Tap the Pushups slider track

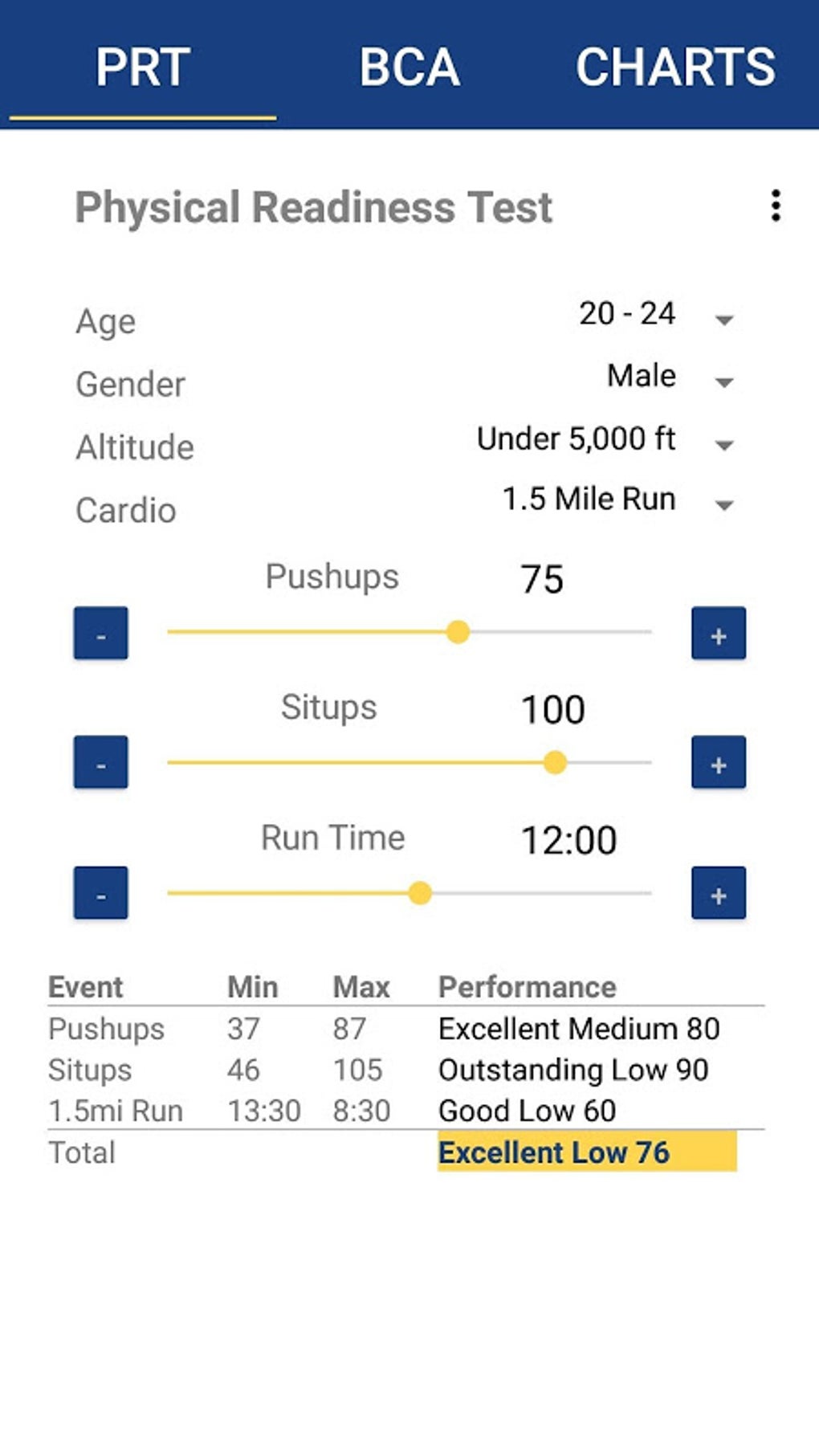[x=409, y=633]
